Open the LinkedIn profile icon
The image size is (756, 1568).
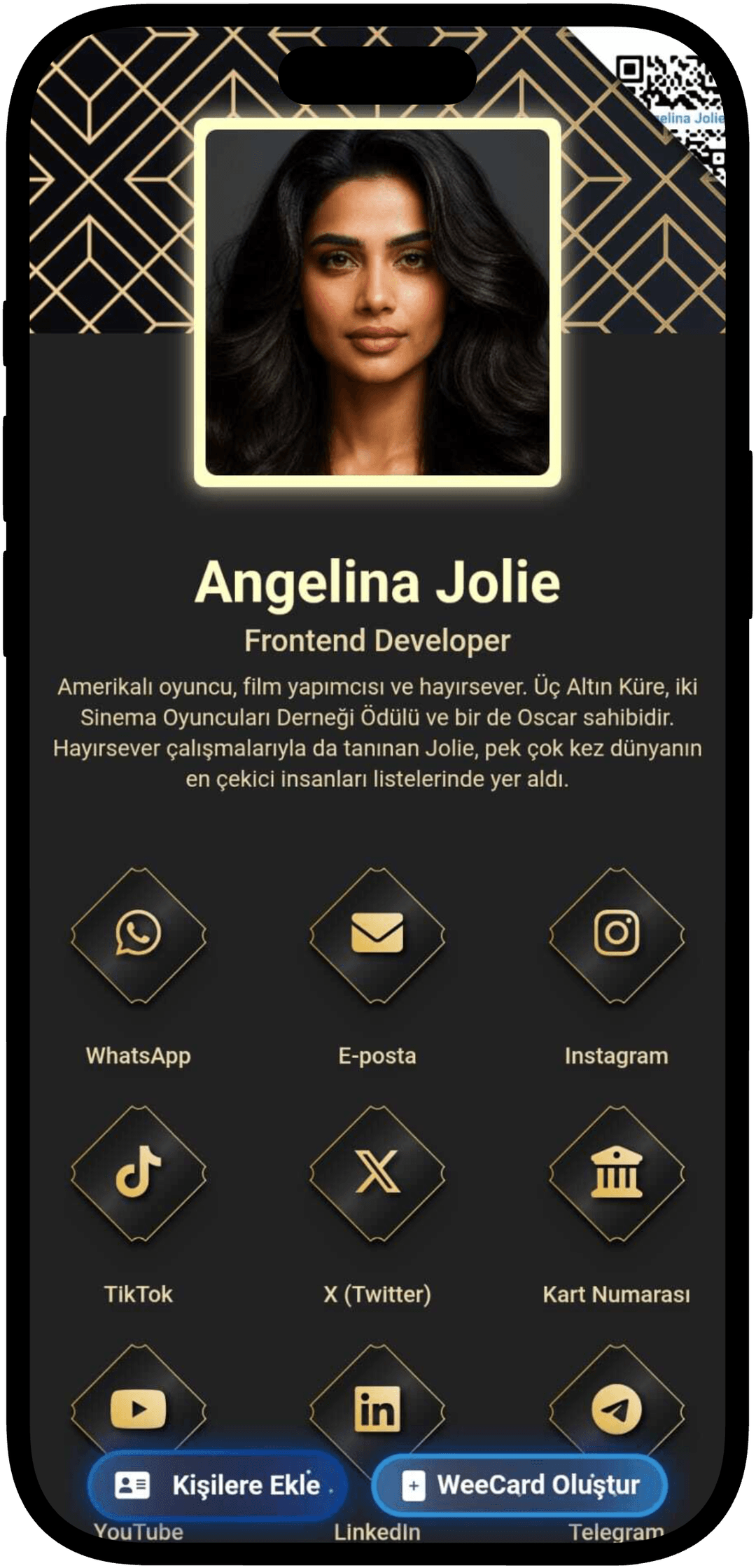377,1408
